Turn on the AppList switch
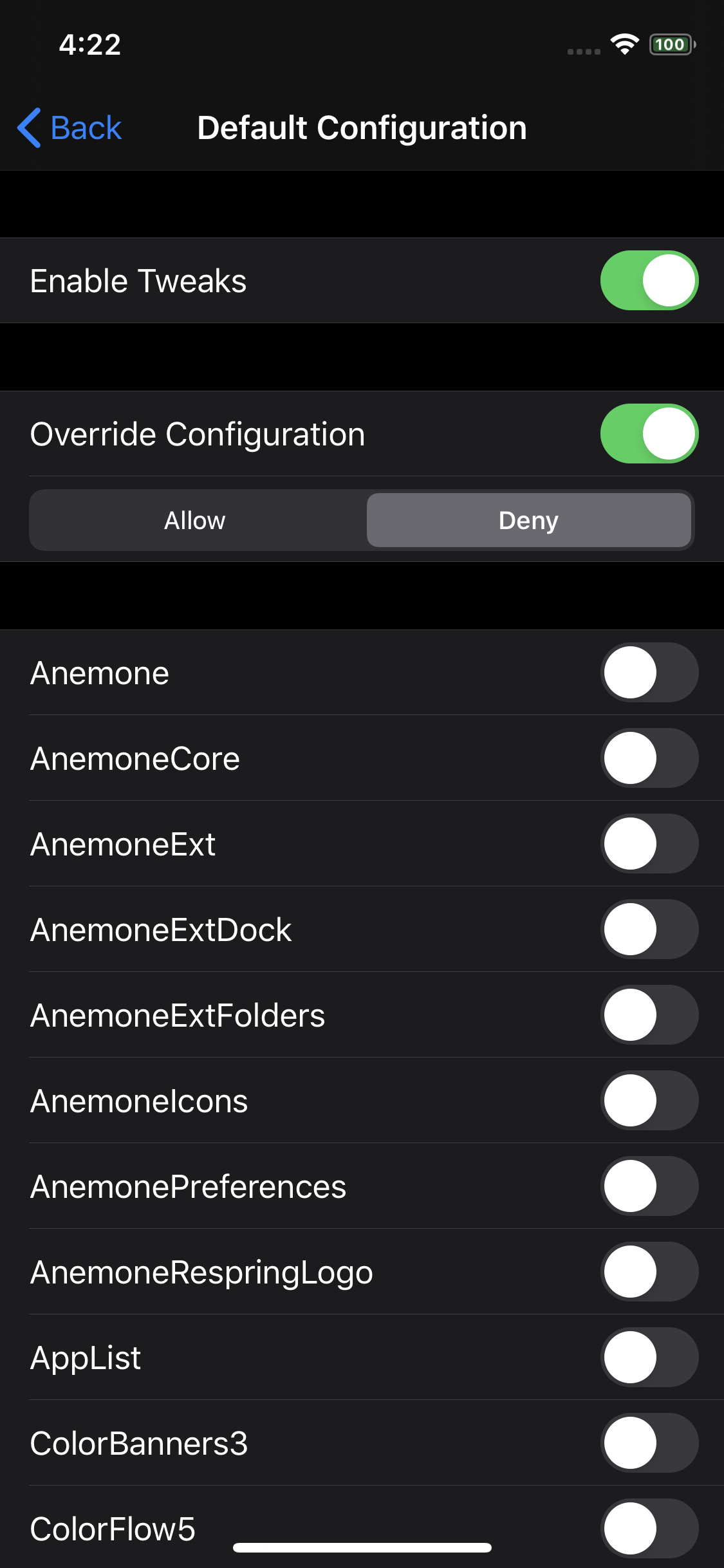 pos(649,1358)
